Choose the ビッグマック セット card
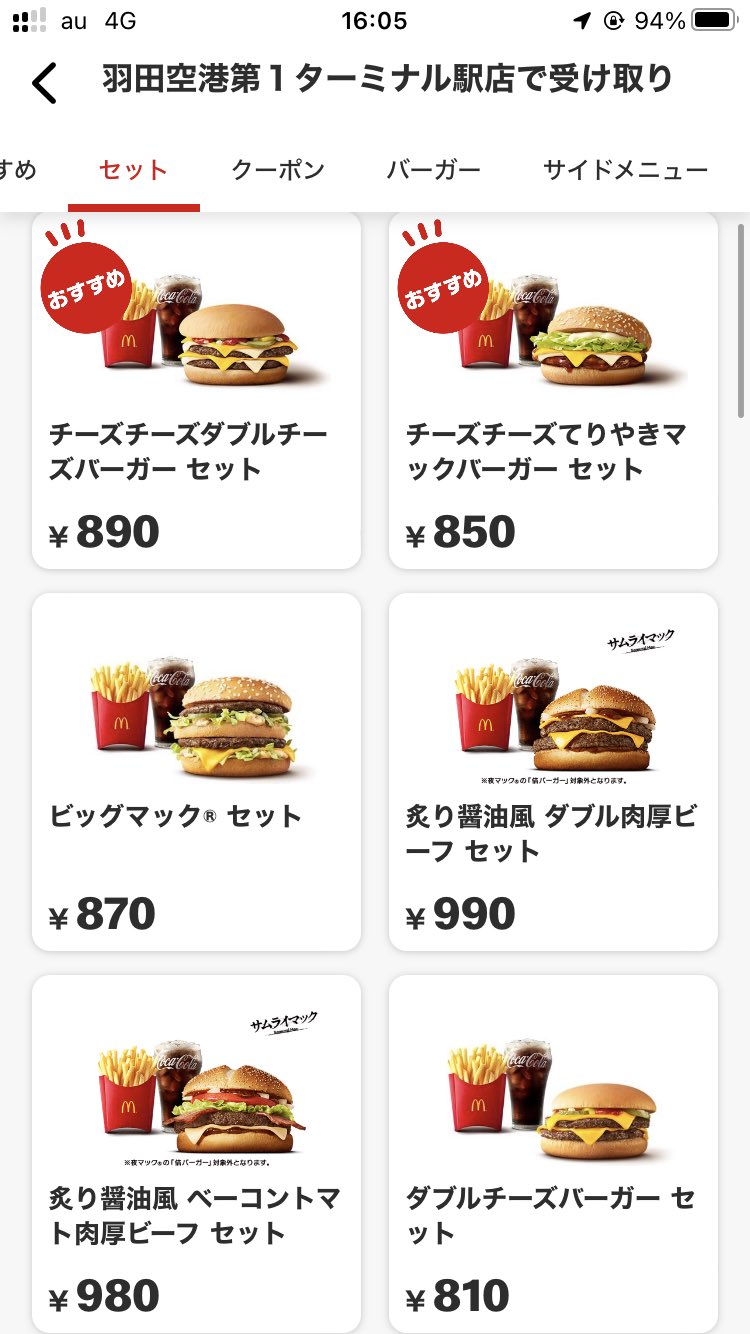Screen dimensions: 750x1334 [196, 771]
